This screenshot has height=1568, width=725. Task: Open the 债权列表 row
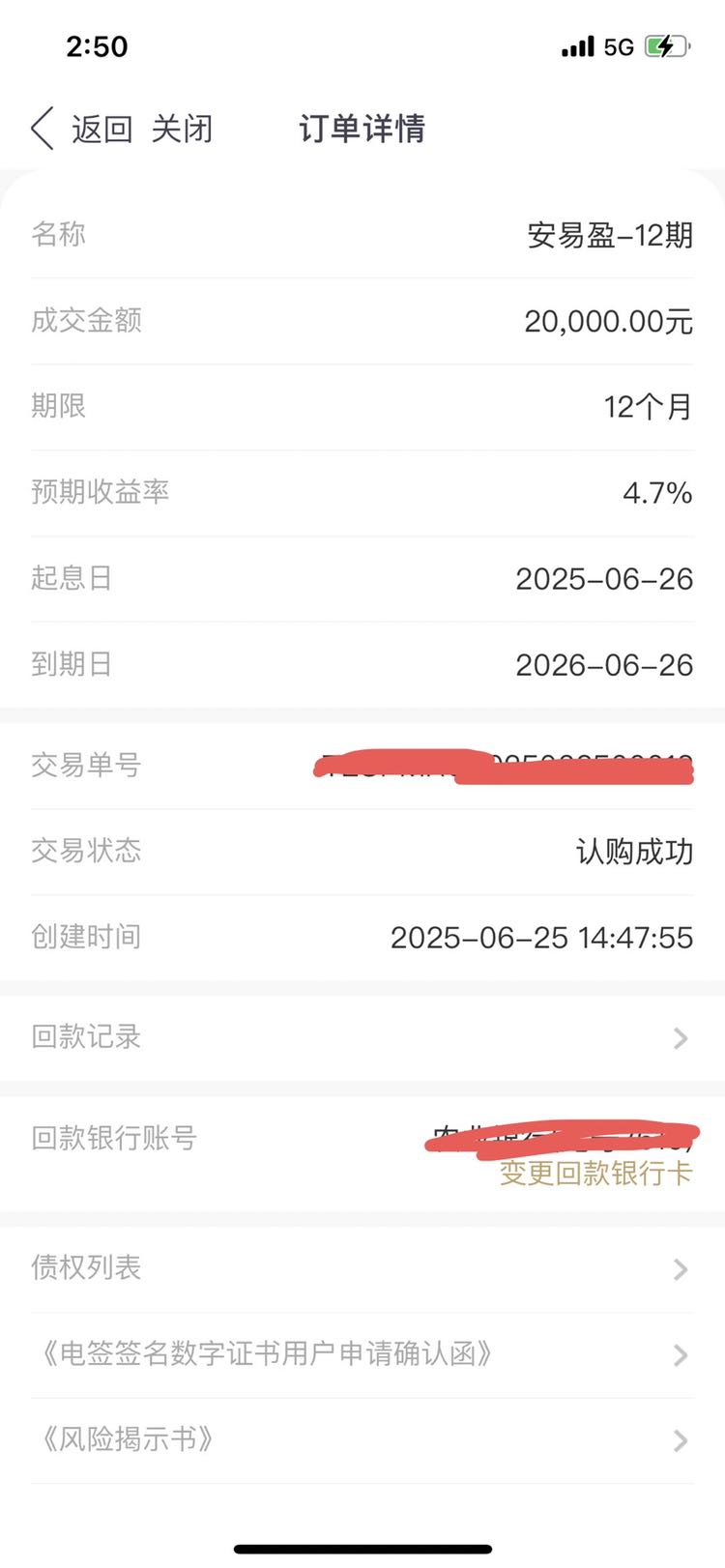pos(362,1268)
